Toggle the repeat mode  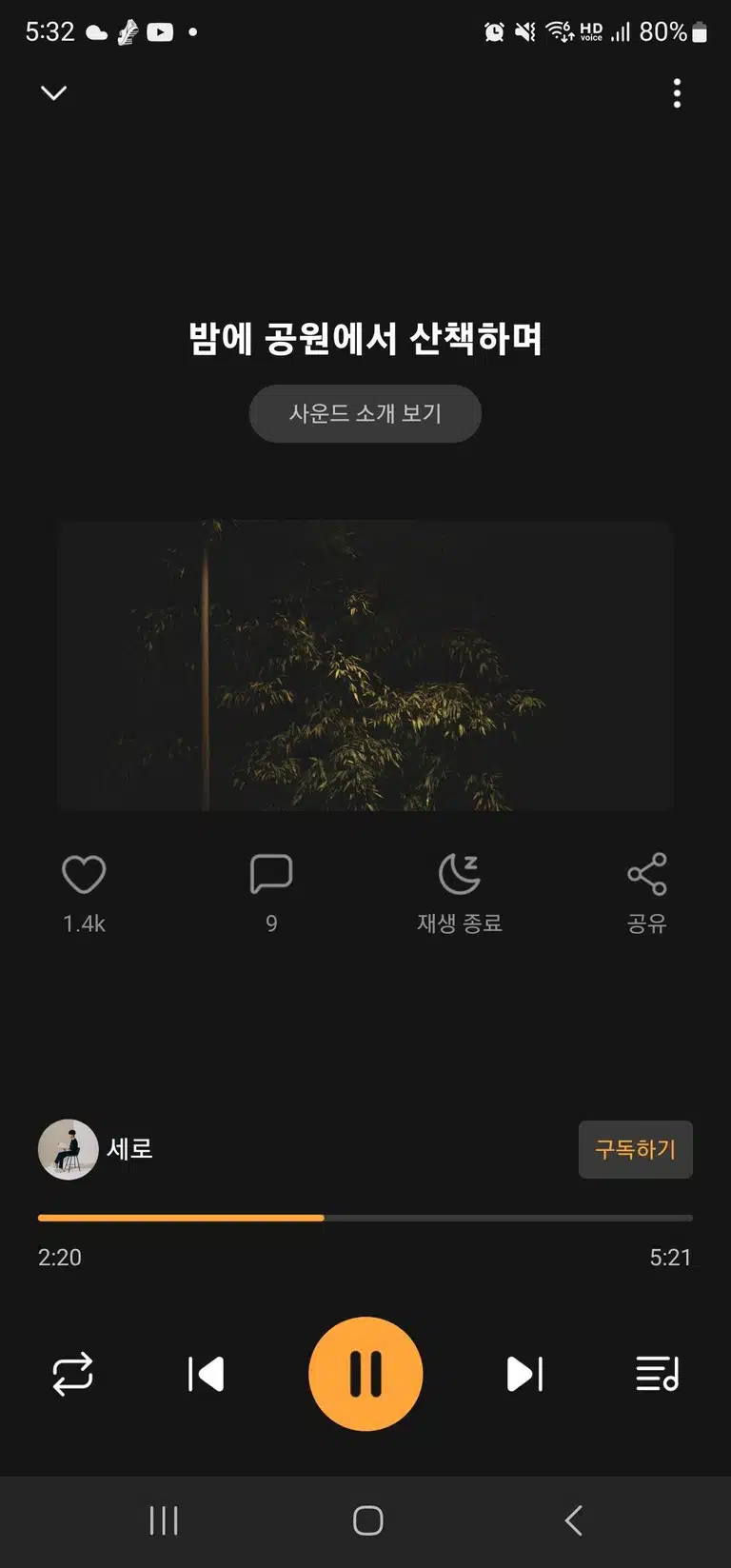coord(72,1374)
